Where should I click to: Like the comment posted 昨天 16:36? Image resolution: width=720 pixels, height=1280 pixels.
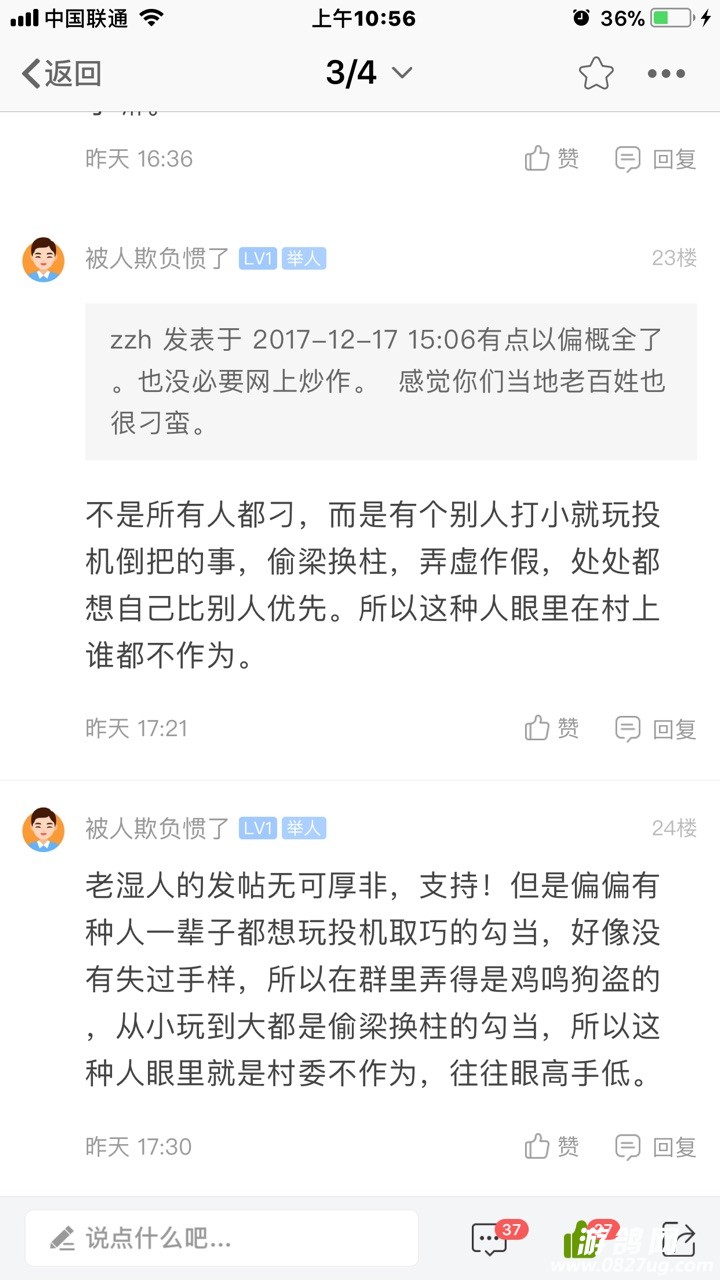(552, 158)
